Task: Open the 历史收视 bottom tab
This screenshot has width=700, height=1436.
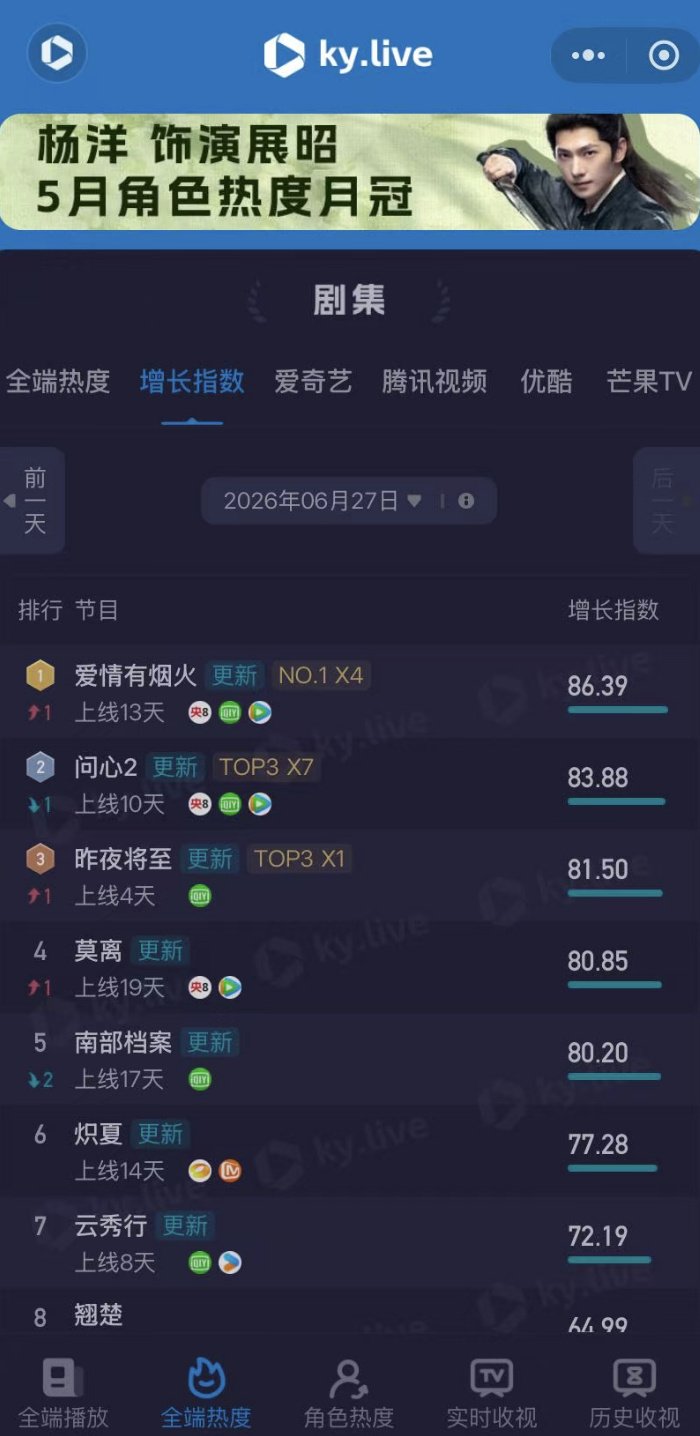Action: 634,1393
